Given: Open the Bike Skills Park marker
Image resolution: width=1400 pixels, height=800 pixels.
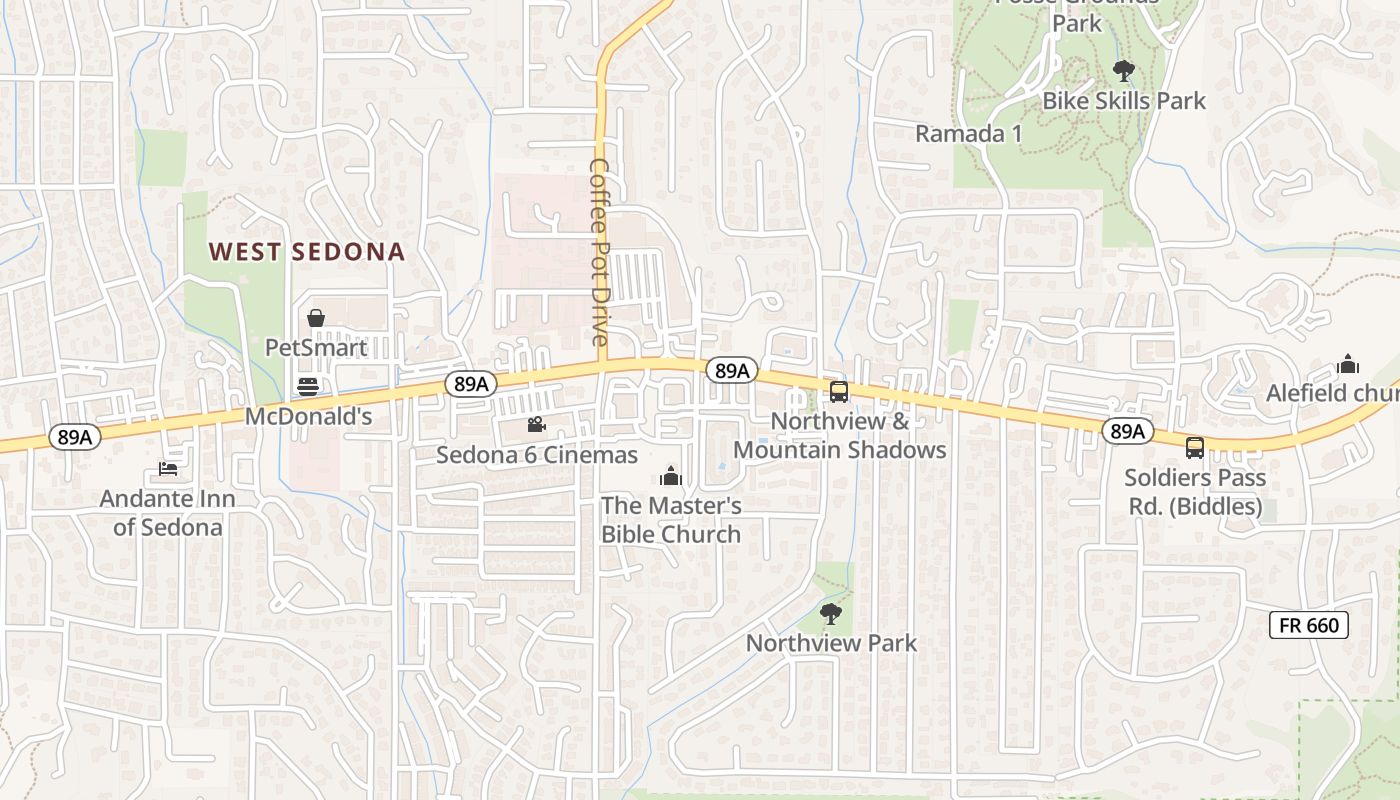Looking at the screenshot, I should (x=1124, y=71).
